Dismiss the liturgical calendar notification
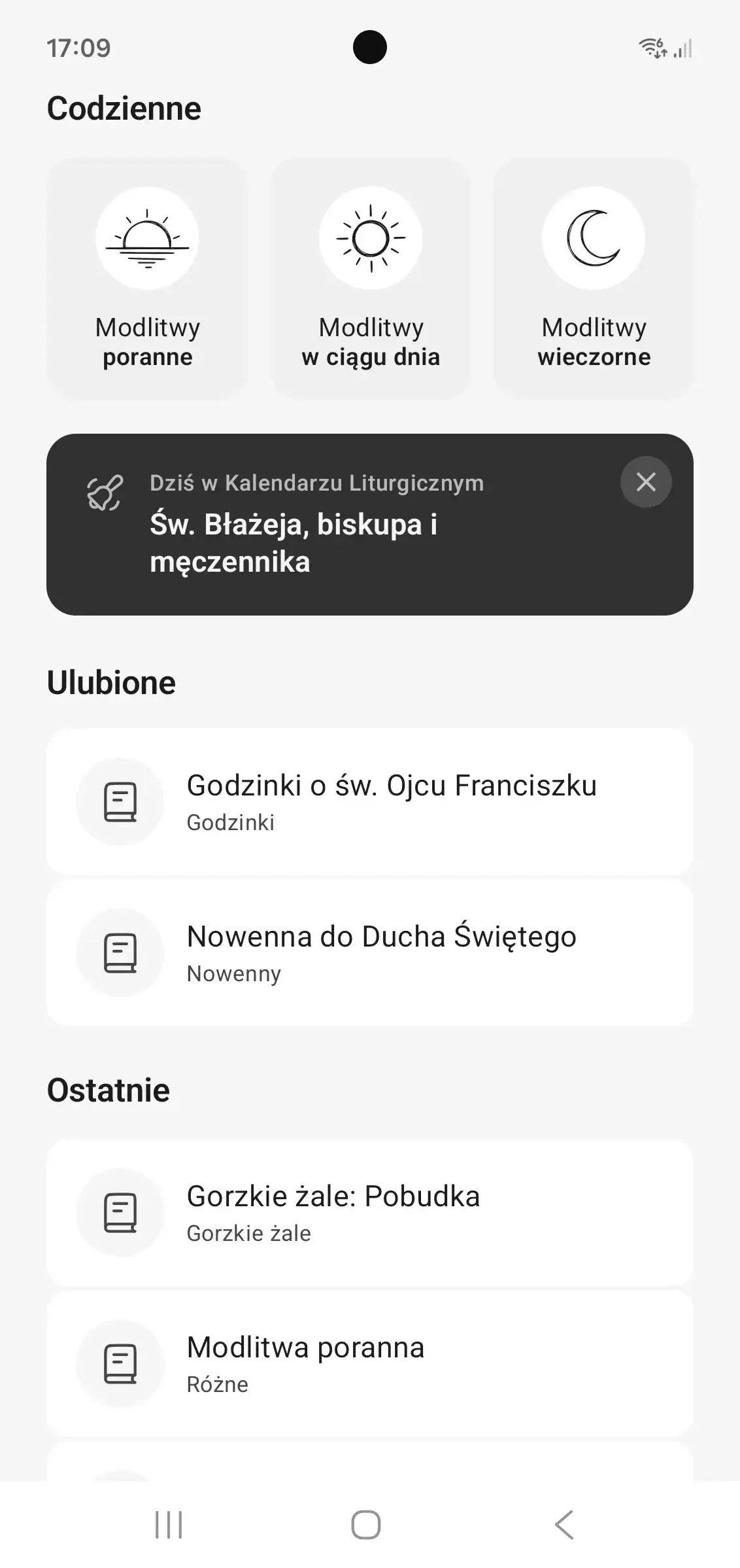 (646, 481)
